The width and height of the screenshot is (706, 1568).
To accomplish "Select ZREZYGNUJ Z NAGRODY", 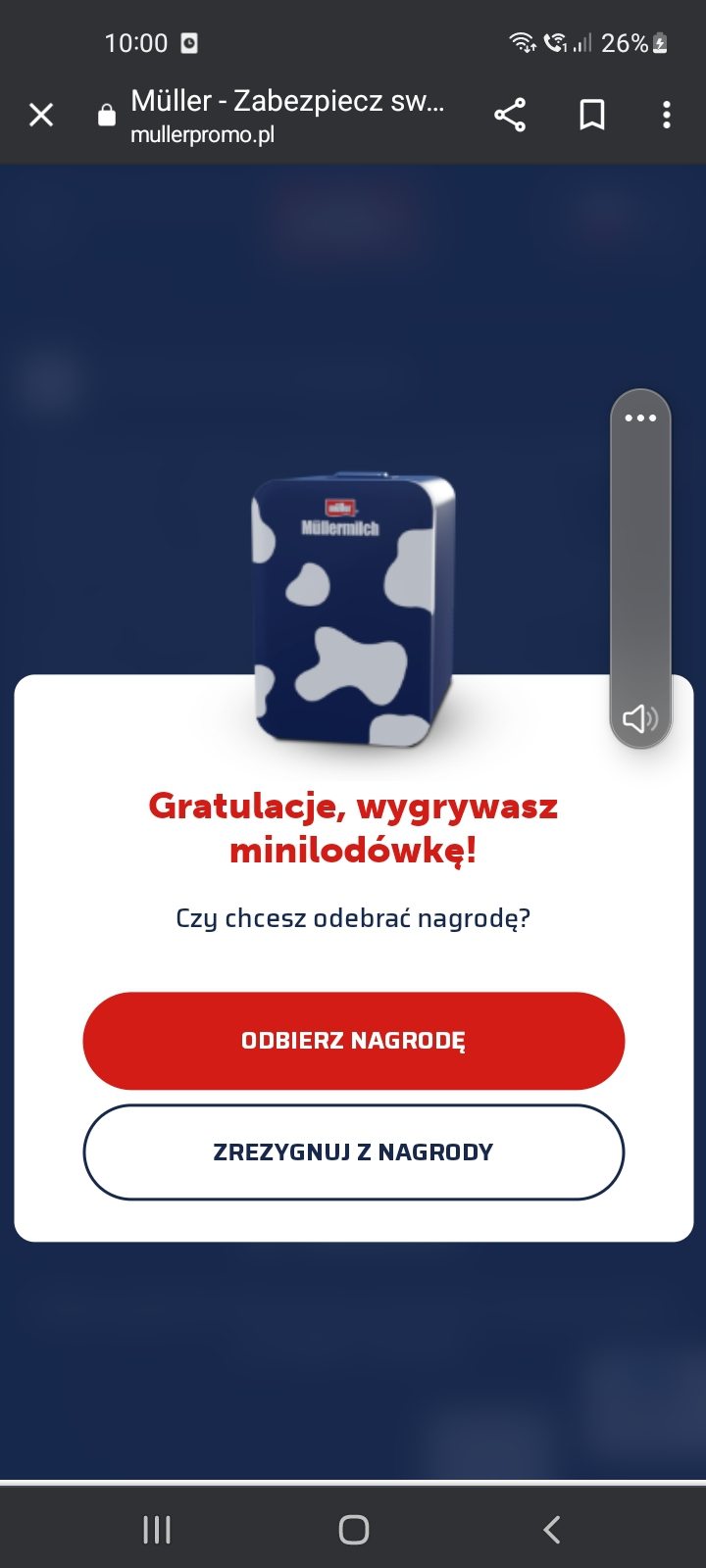I will click(353, 1152).
